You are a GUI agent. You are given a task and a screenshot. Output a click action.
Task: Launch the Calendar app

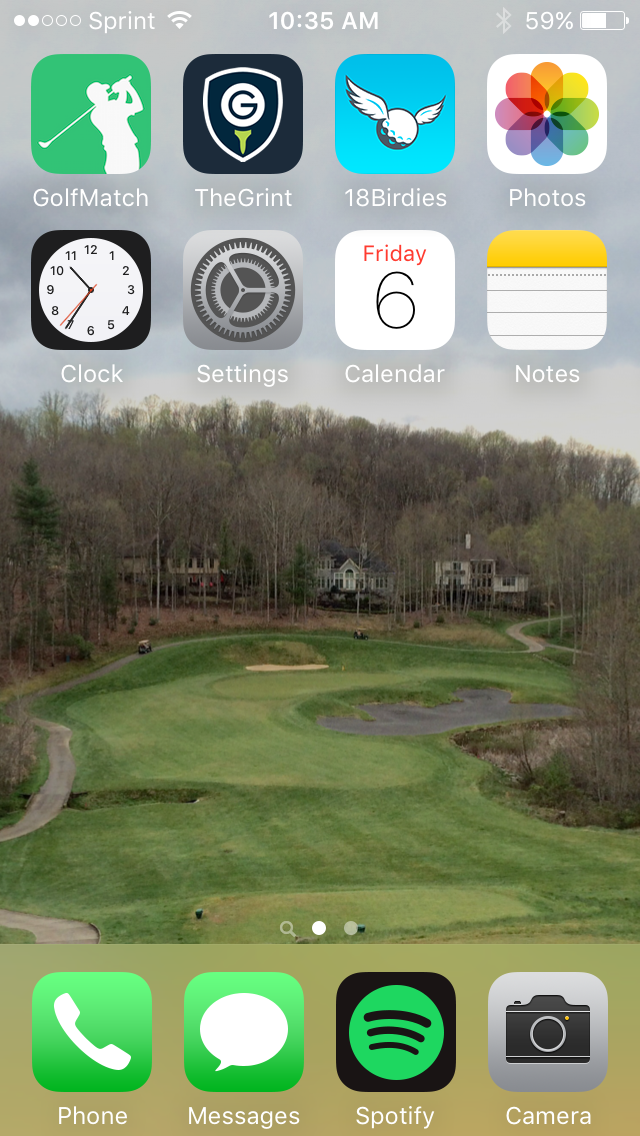[x=395, y=290]
